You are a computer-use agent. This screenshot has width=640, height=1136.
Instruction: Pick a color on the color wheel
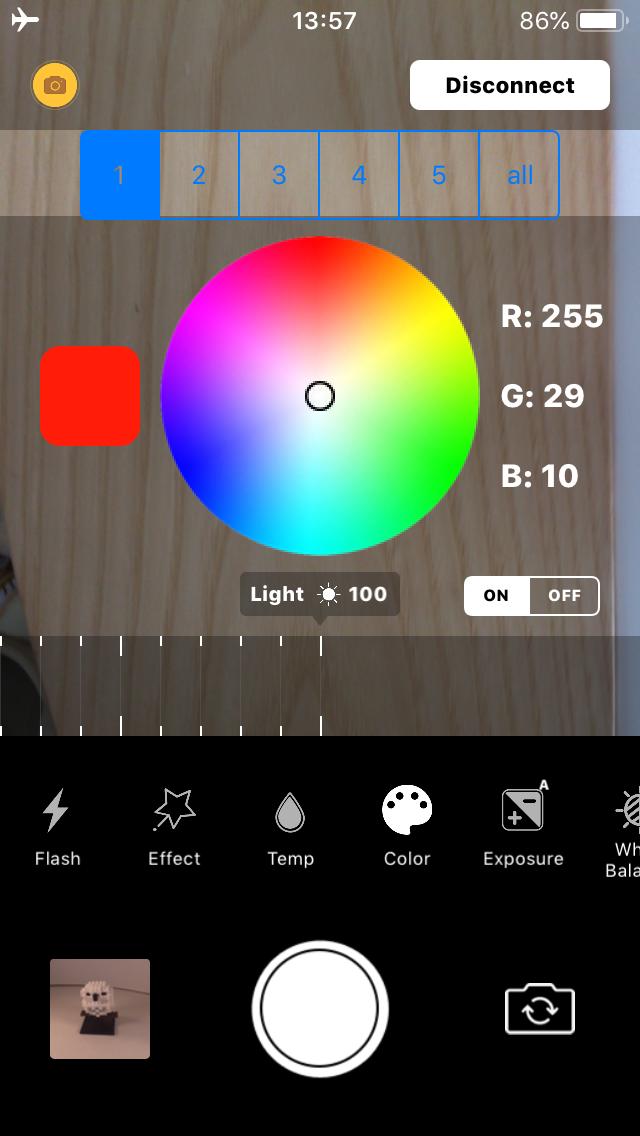[320, 396]
